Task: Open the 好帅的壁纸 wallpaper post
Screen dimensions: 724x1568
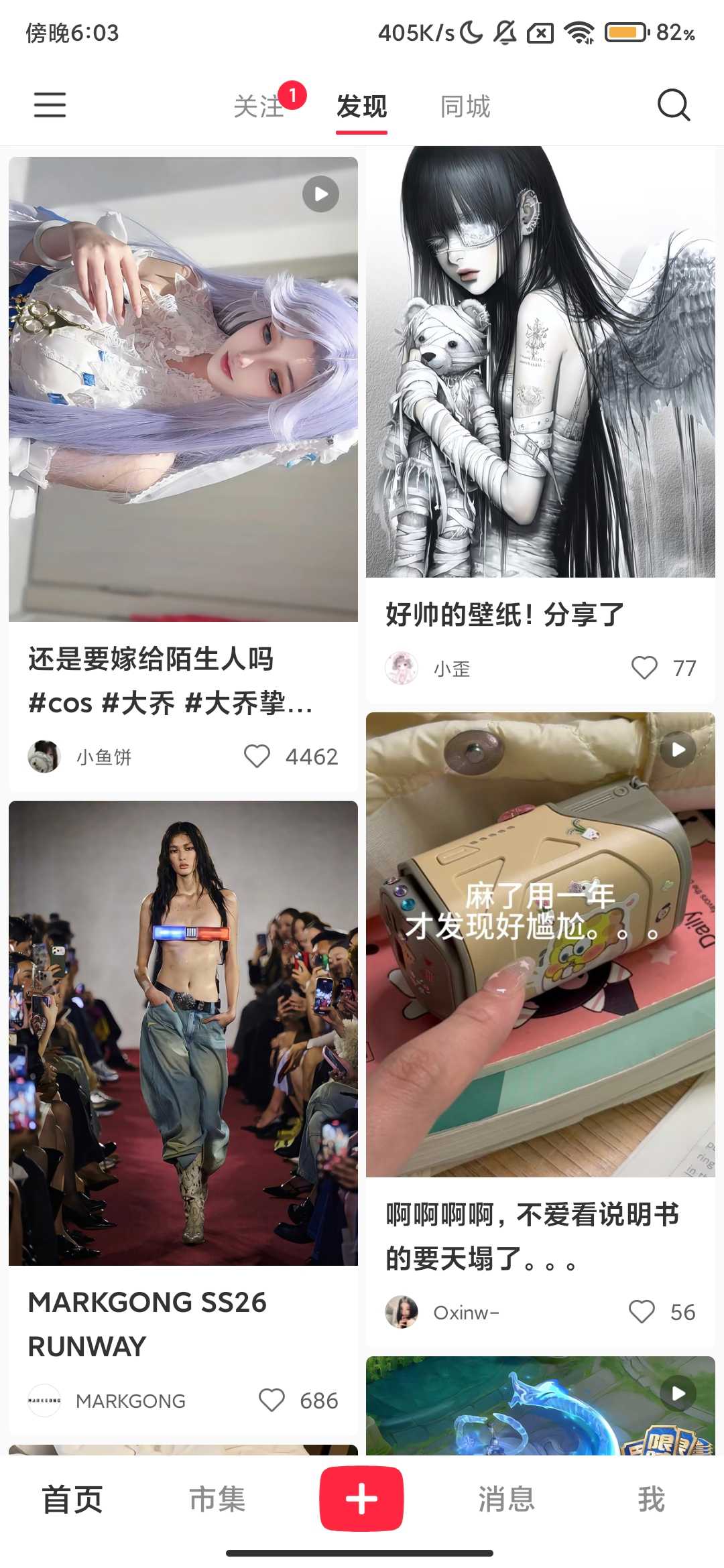Action: 540,362
